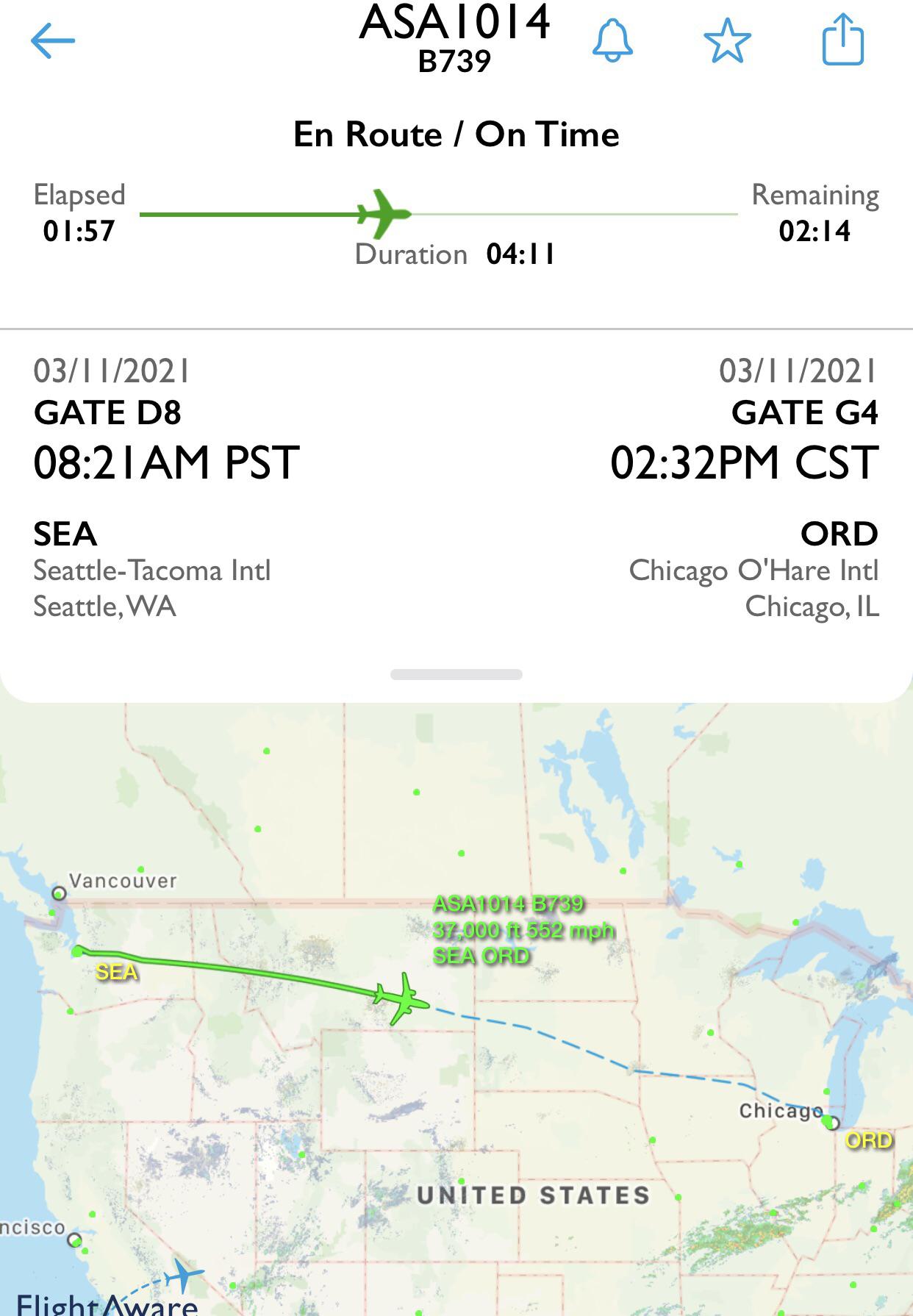Tap the flight title ASA1014 at the top
The width and height of the screenshot is (913, 1316).
click(456, 24)
